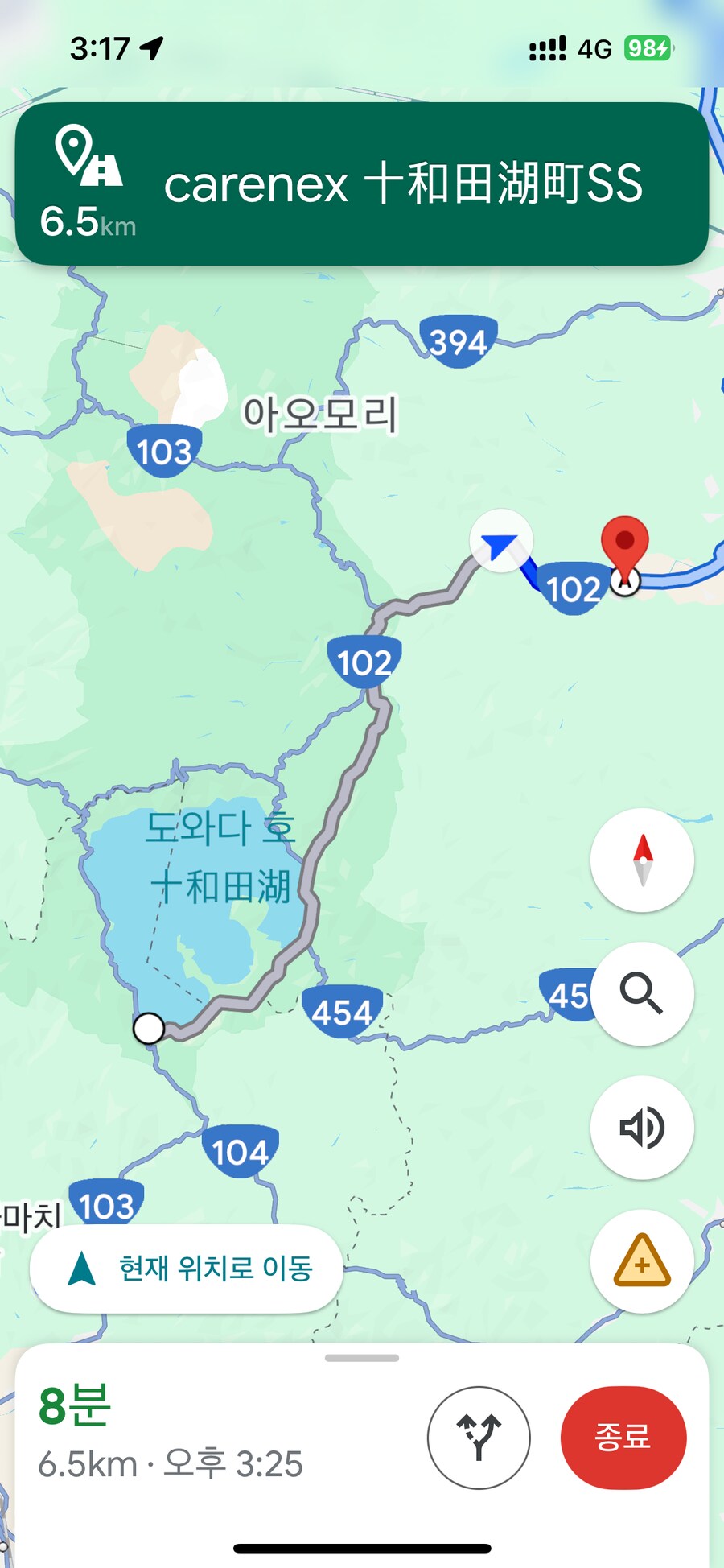Expand details for the 454 road shield
This screenshot has height=1568, width=724.
[x=344, y=1013]
